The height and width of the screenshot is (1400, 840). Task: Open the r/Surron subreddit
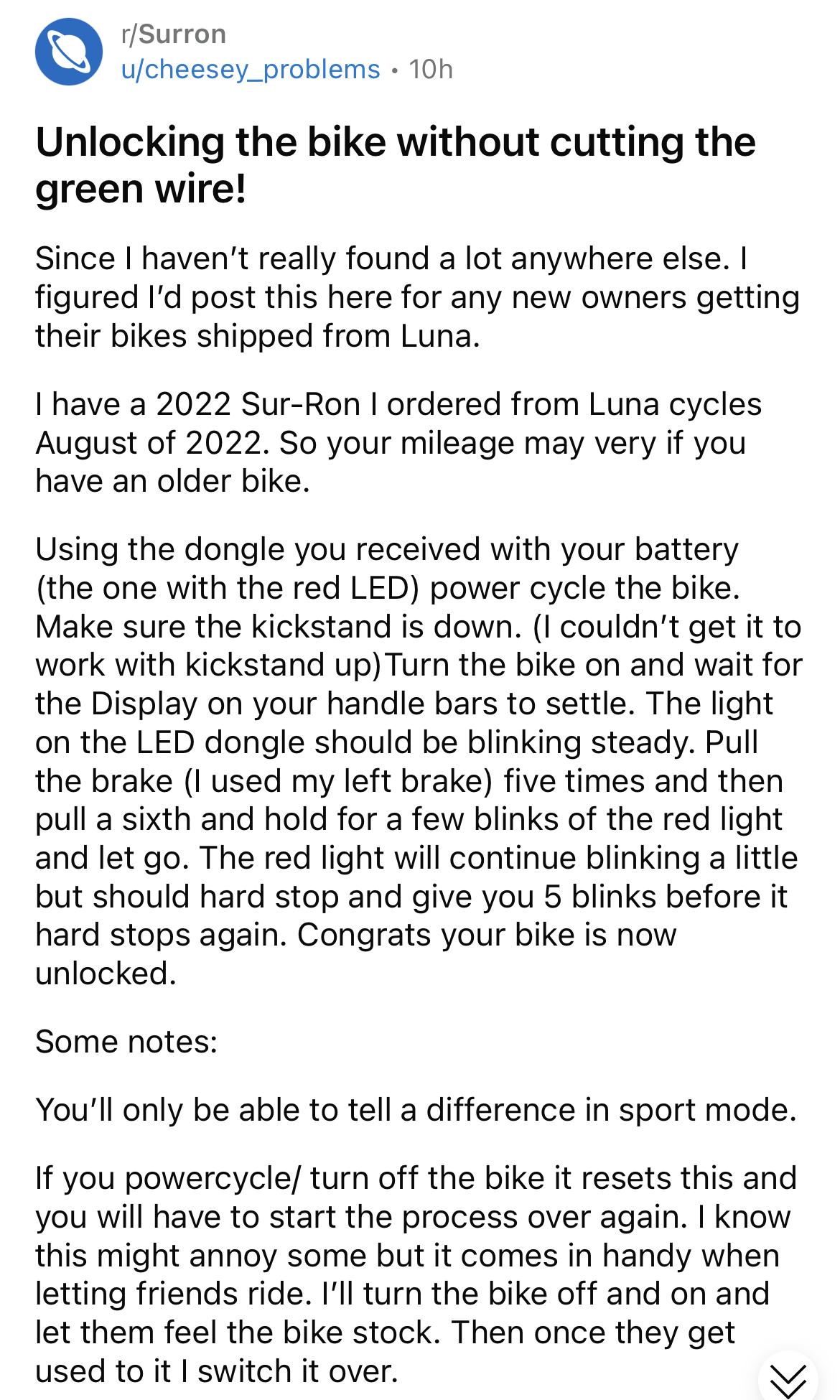[x=174, y=34]
